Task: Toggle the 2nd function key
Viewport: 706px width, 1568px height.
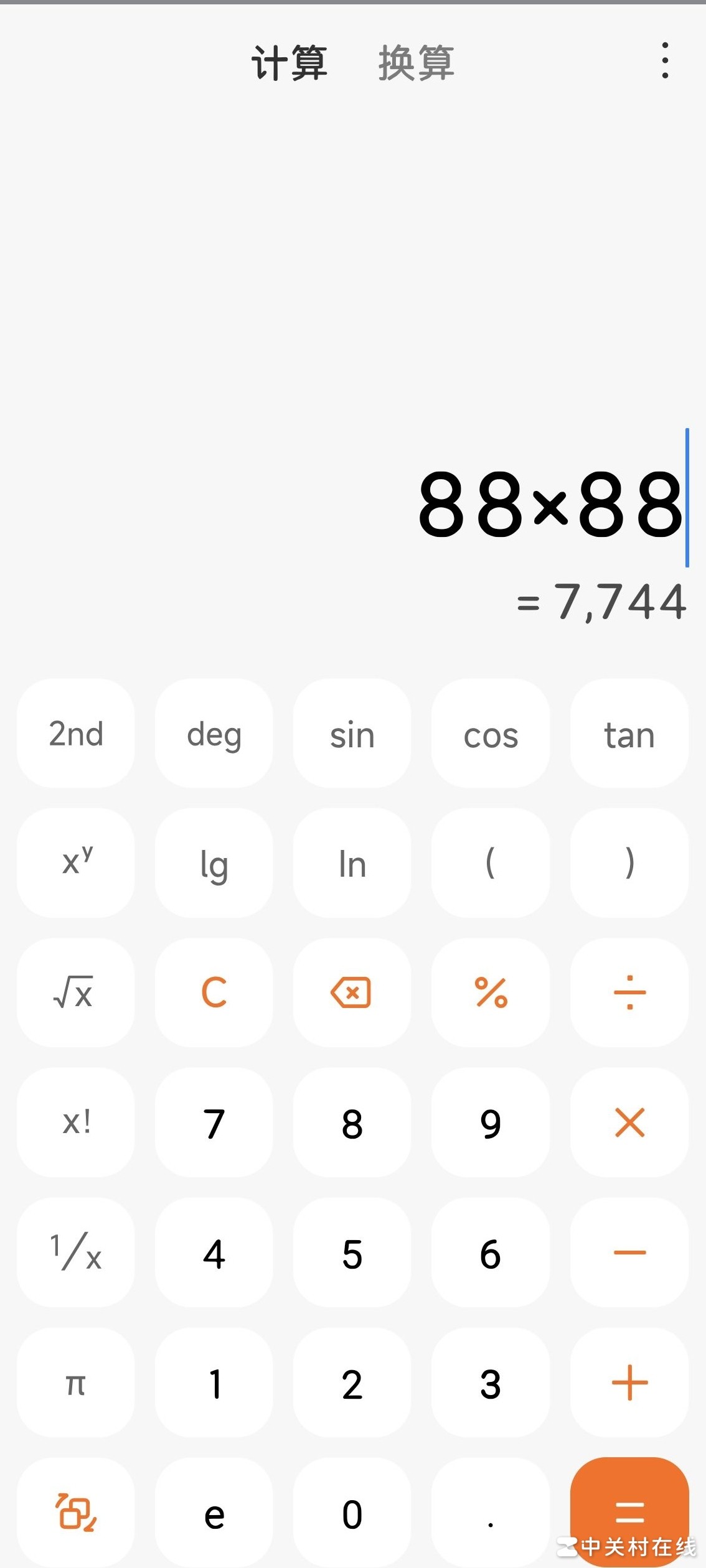Action: pos(76,734)
